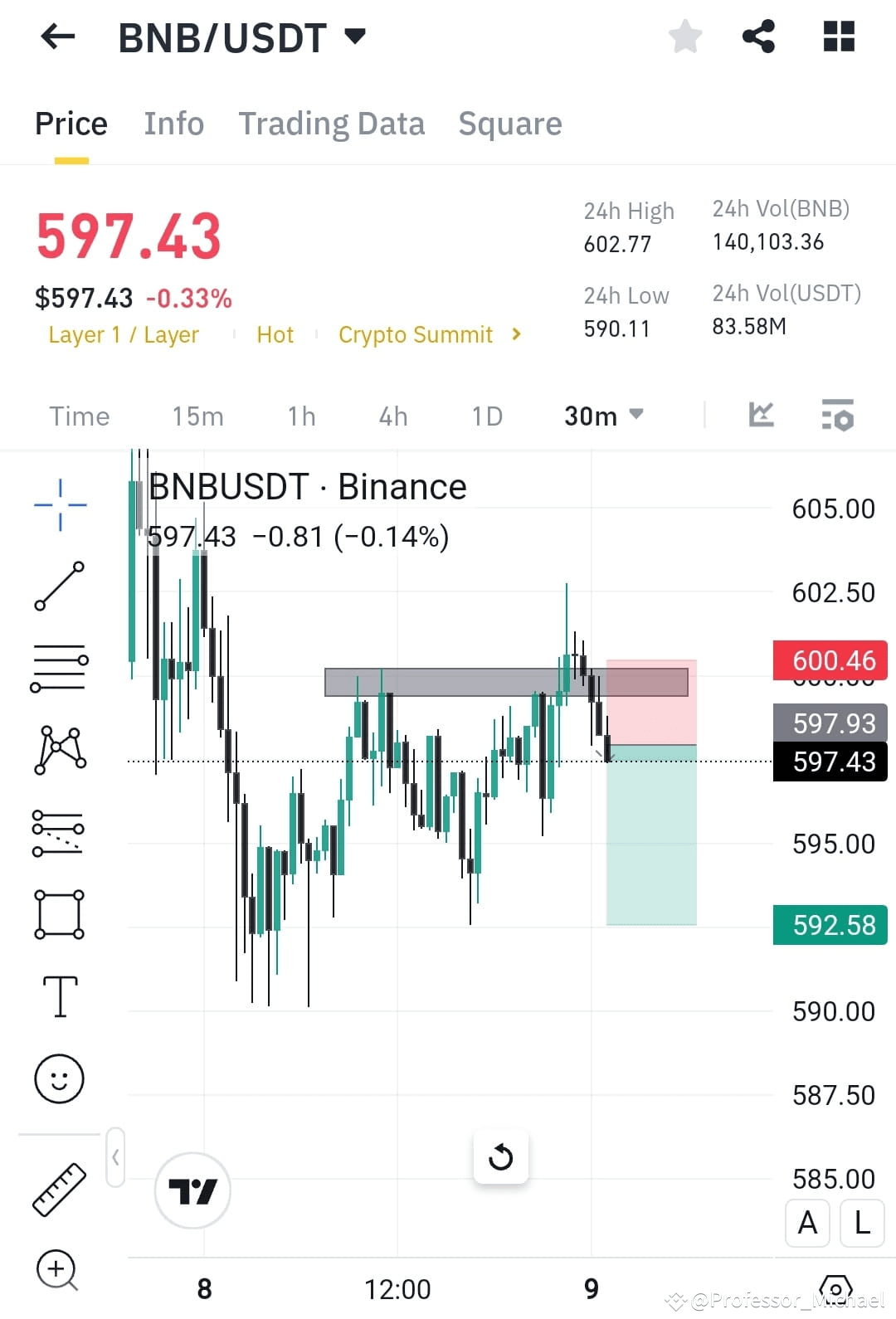
Task: Open the horizontal lines drawing tool
Action: 59,664
